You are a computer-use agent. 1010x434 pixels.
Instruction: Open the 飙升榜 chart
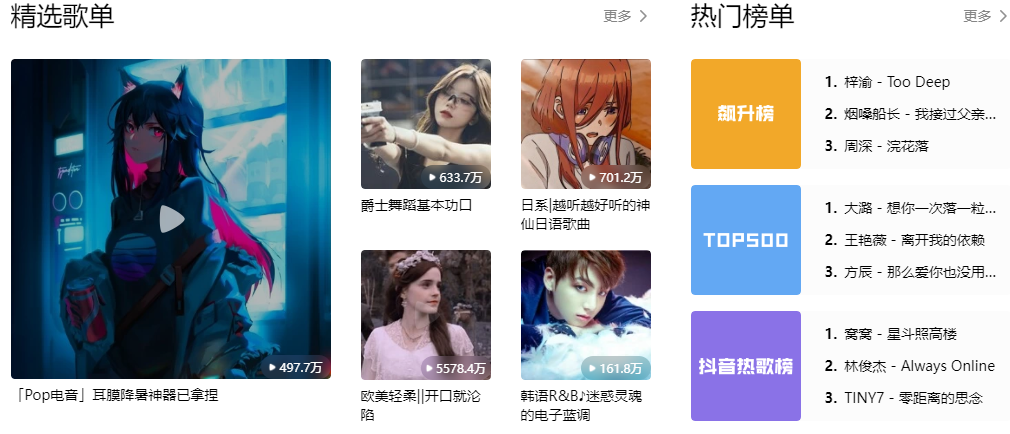coord(745,114)
